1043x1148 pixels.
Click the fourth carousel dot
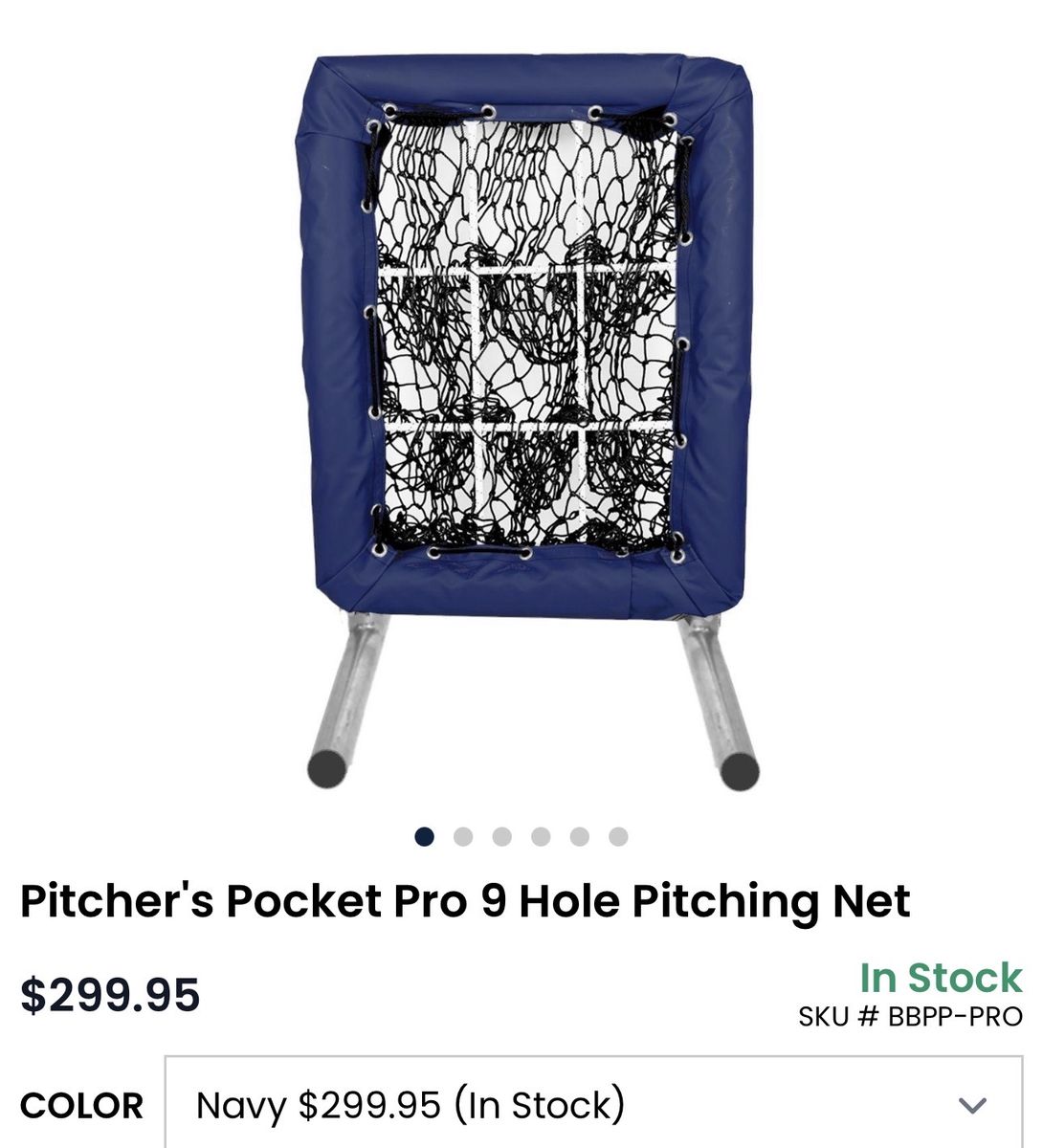tap(540, 836)
